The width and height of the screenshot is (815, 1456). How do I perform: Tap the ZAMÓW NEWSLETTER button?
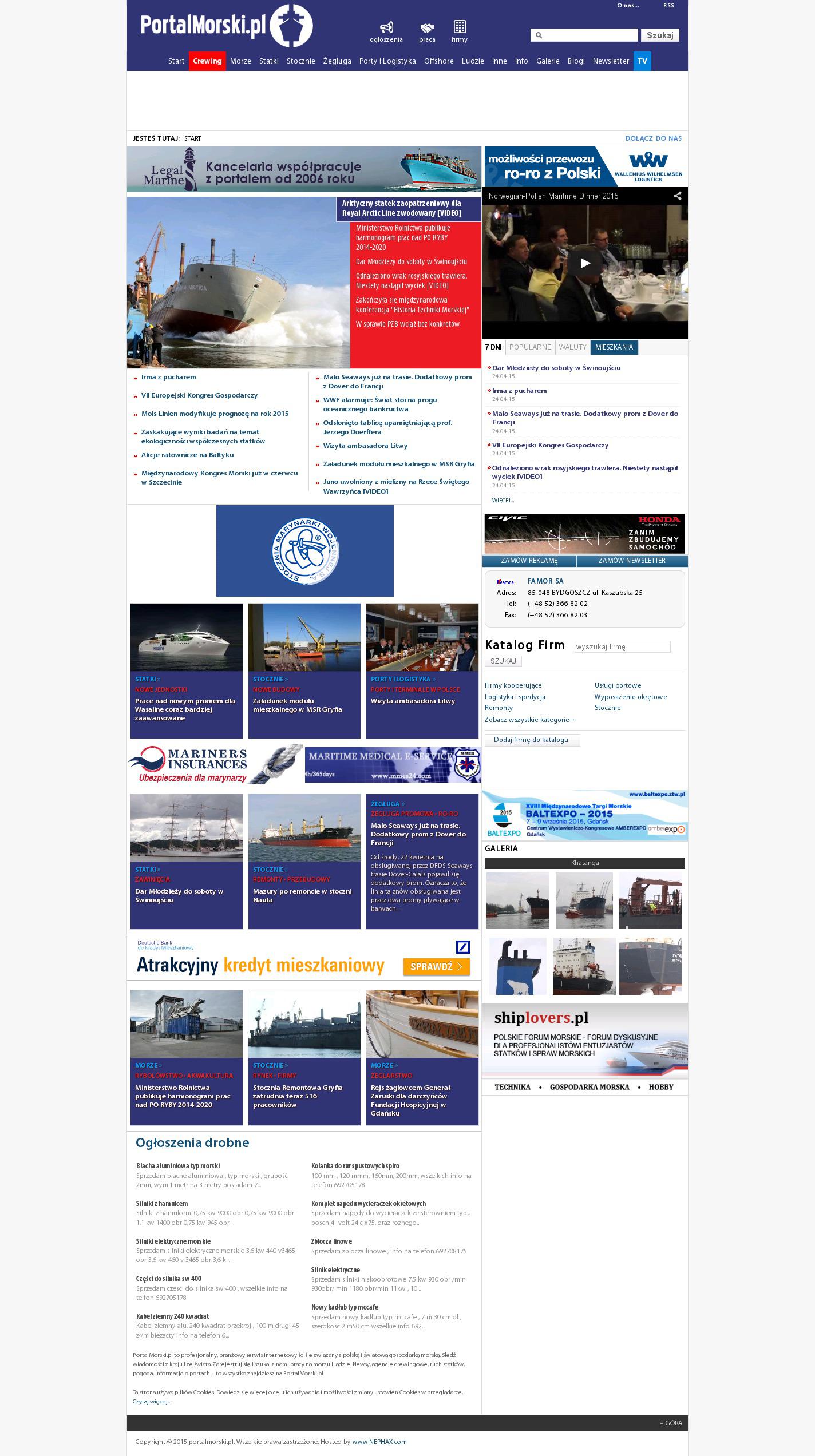(631, 561)
